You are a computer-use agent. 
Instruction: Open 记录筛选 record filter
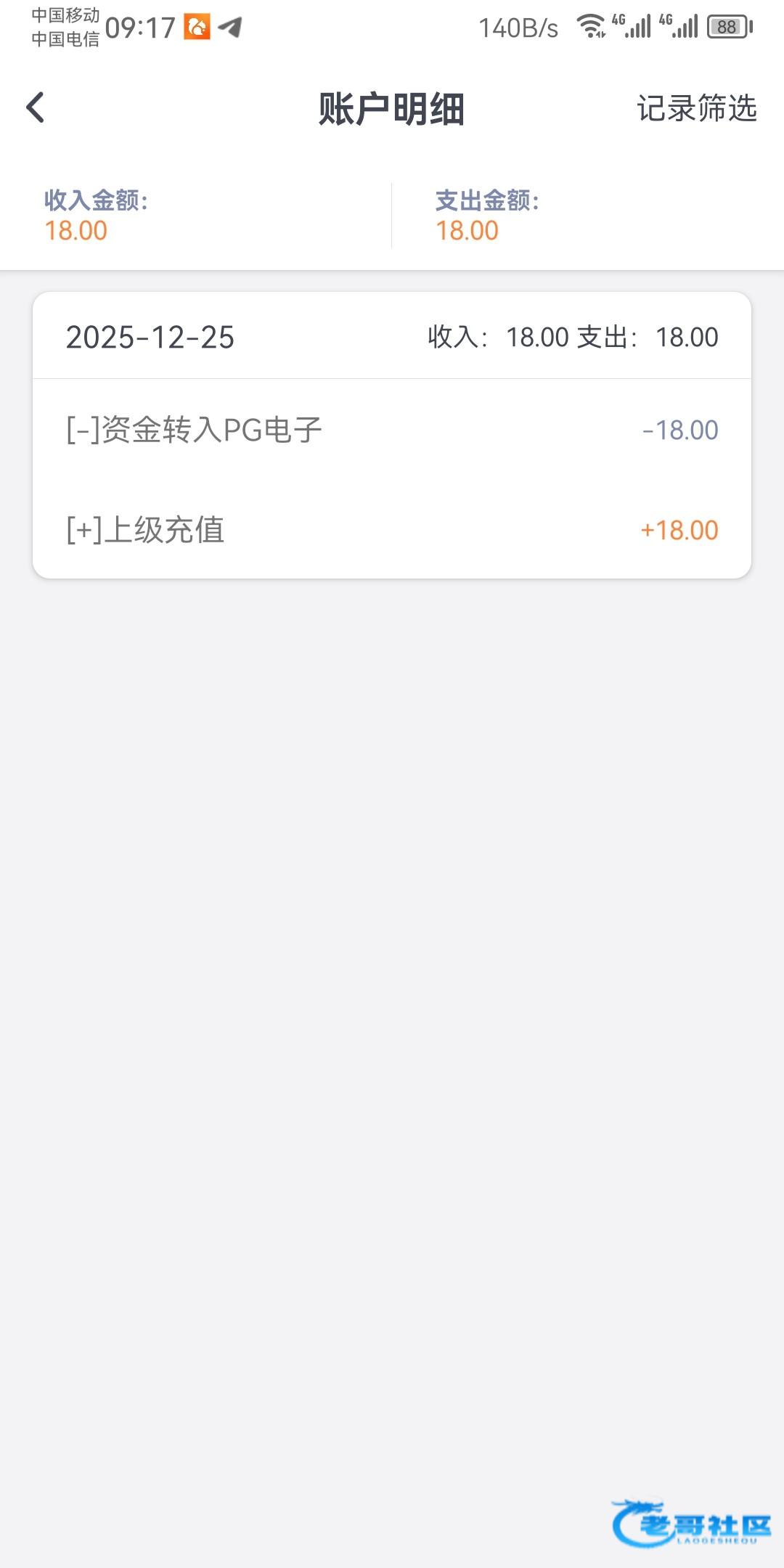696,109
